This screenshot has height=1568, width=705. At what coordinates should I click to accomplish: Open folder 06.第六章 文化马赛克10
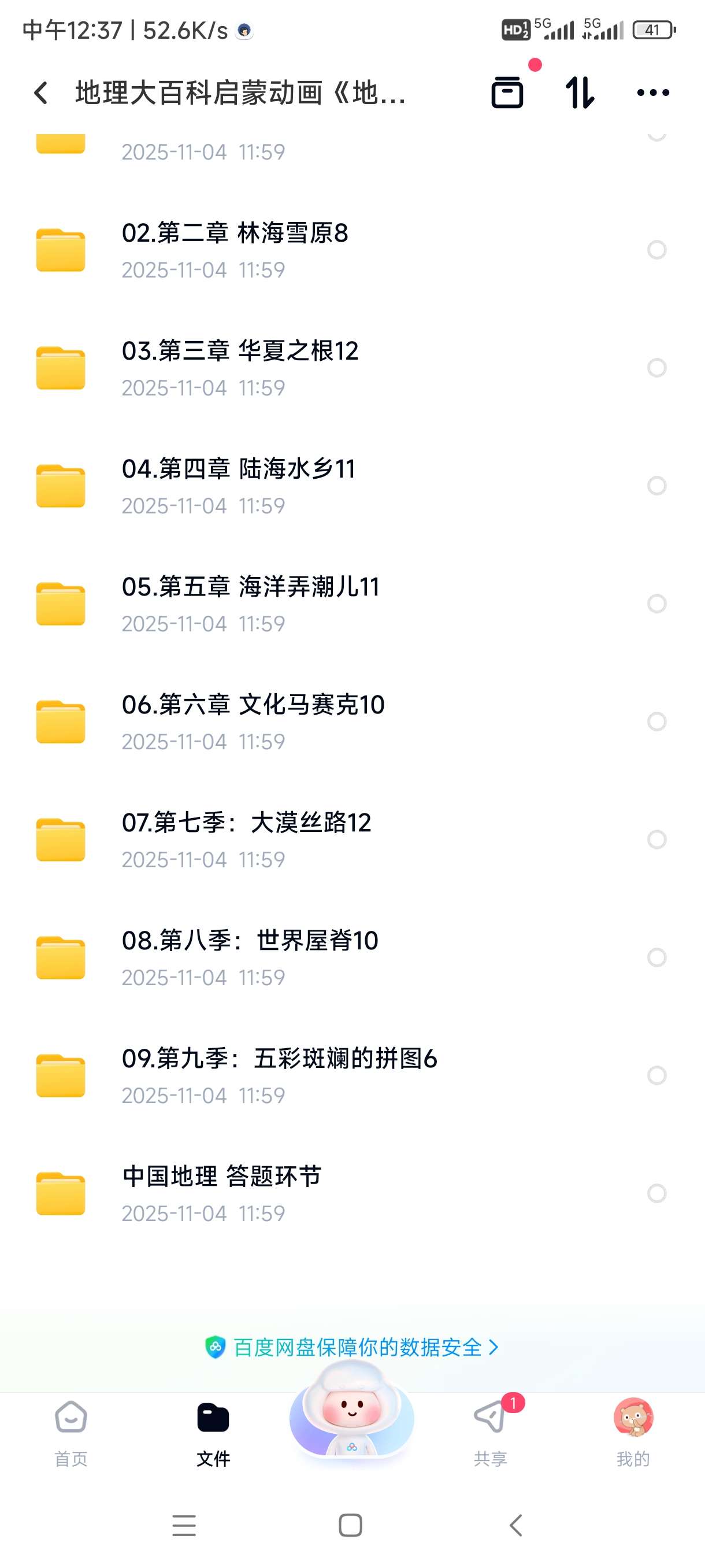coord(253,722)
